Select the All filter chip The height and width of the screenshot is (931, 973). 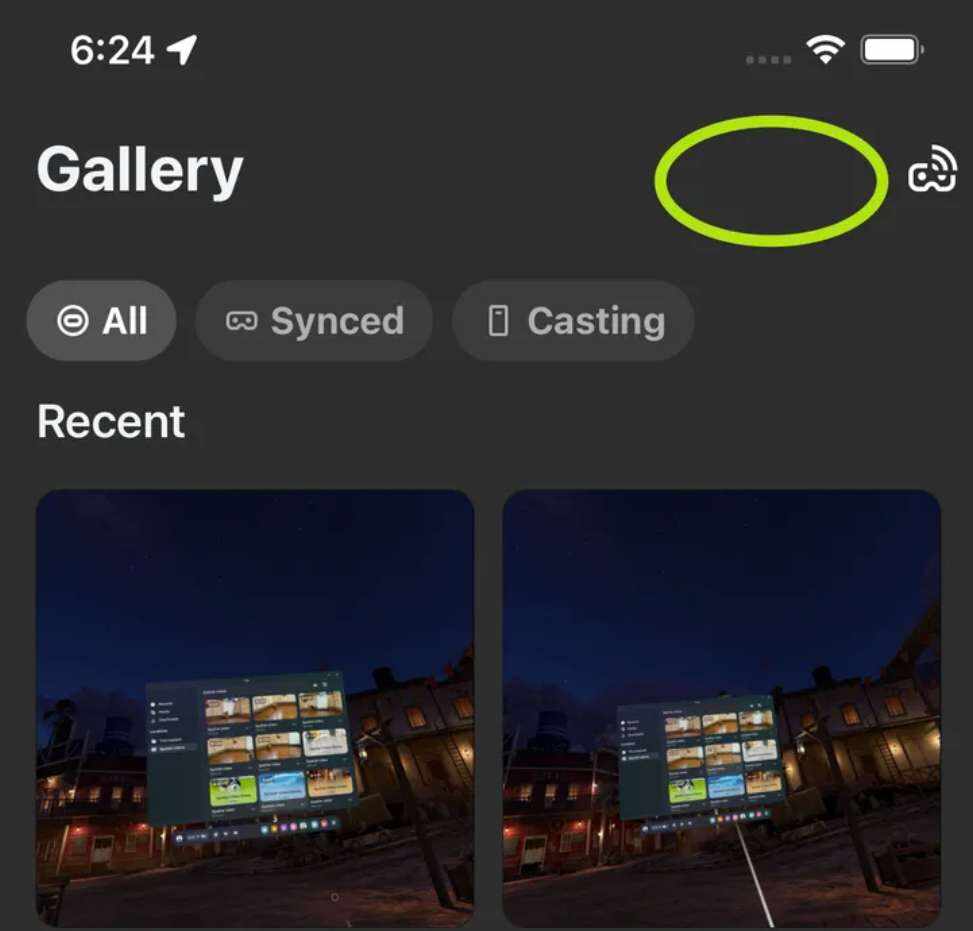(x=102, y=321)
